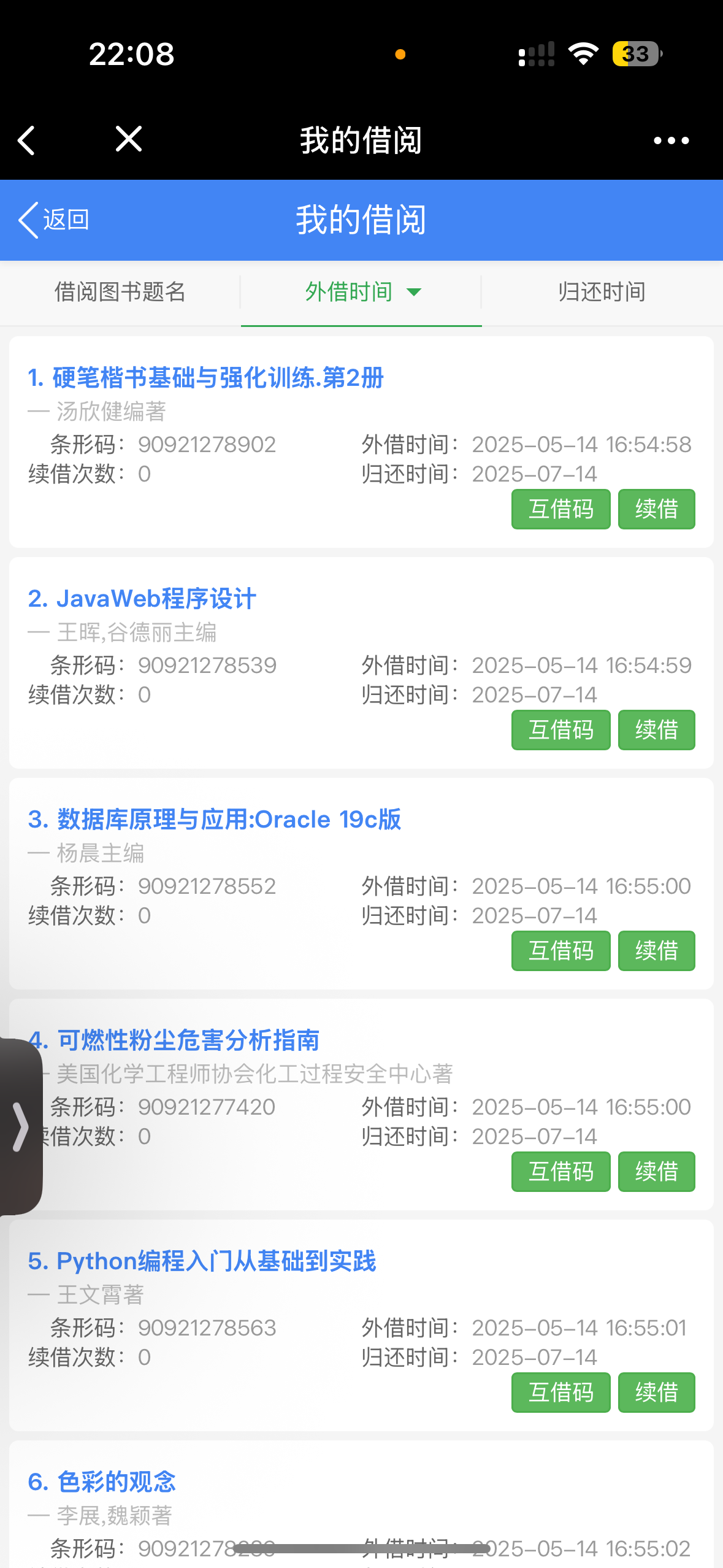This screenshot has height=1568, width=723.
Task: Get 互借码 for JavaWeb程序设计
Action: coord(560,730)
